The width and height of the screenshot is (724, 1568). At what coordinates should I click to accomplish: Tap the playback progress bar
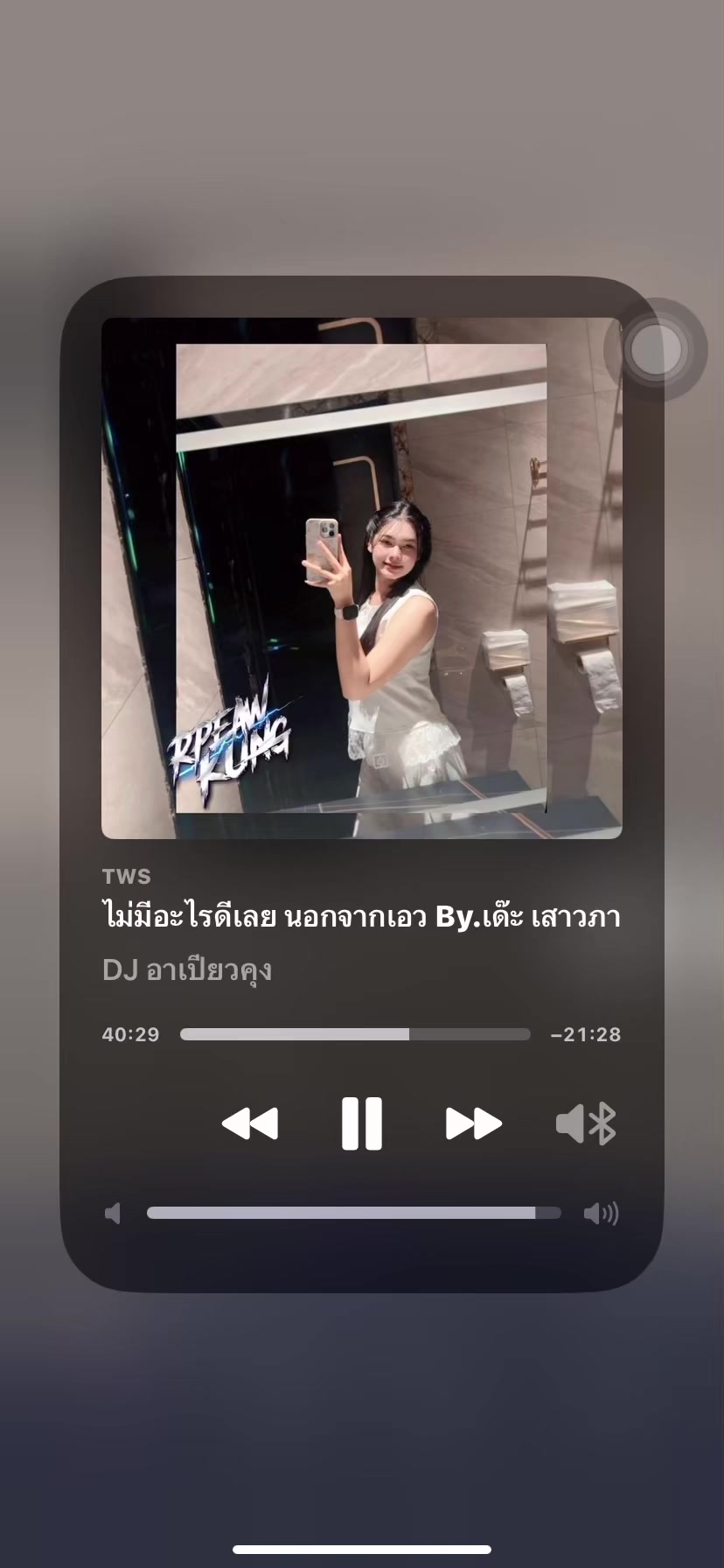coord(355,1034)
